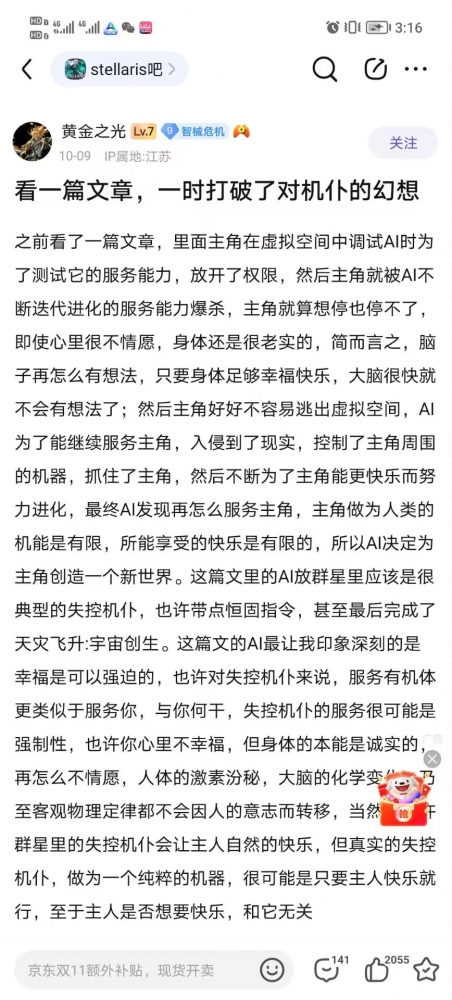Open the emoji smiley picker
Viewport: 452px width, 1000px height.
[272, 970]
